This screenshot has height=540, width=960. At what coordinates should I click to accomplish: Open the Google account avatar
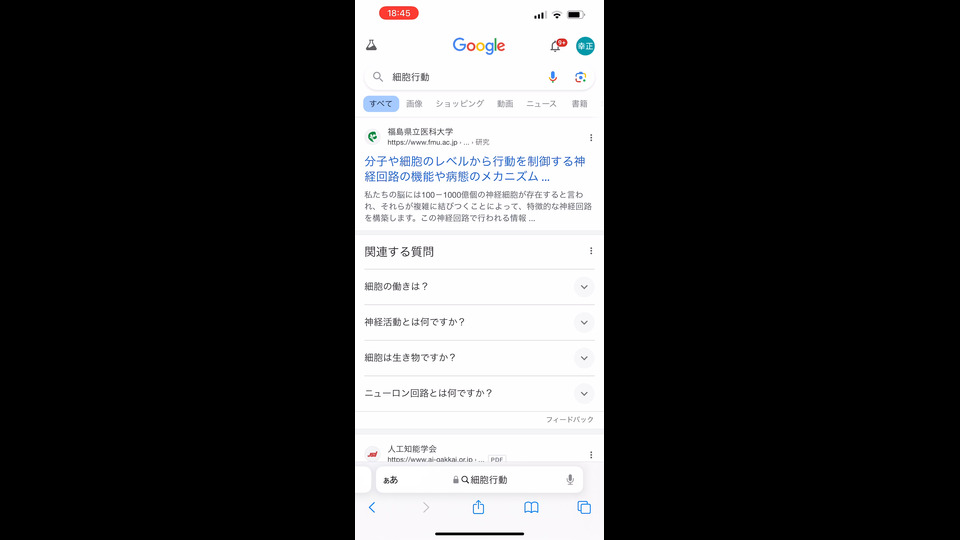[x=585, y=46]
